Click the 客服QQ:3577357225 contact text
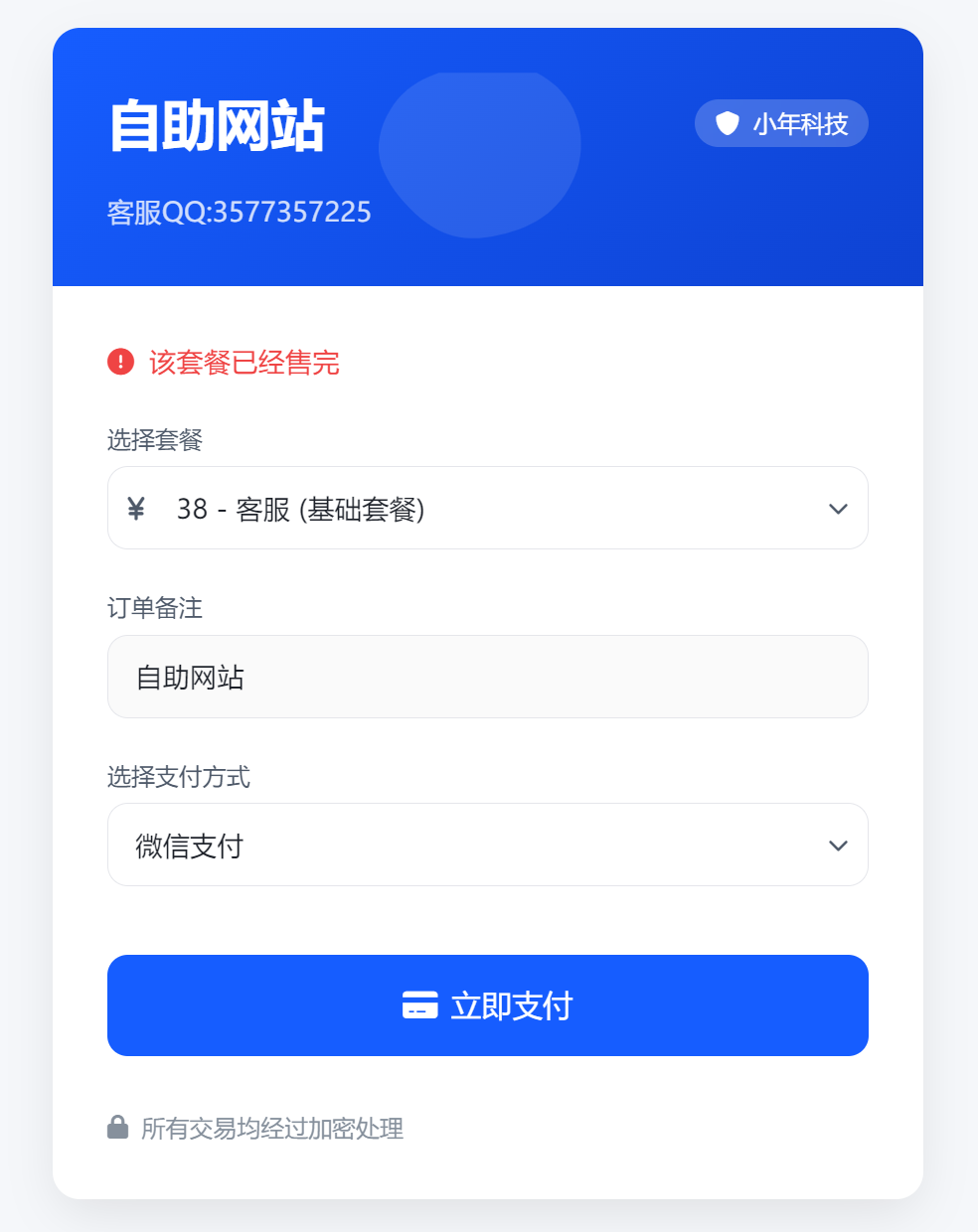 pyautogui.click(x=239, y=212)
